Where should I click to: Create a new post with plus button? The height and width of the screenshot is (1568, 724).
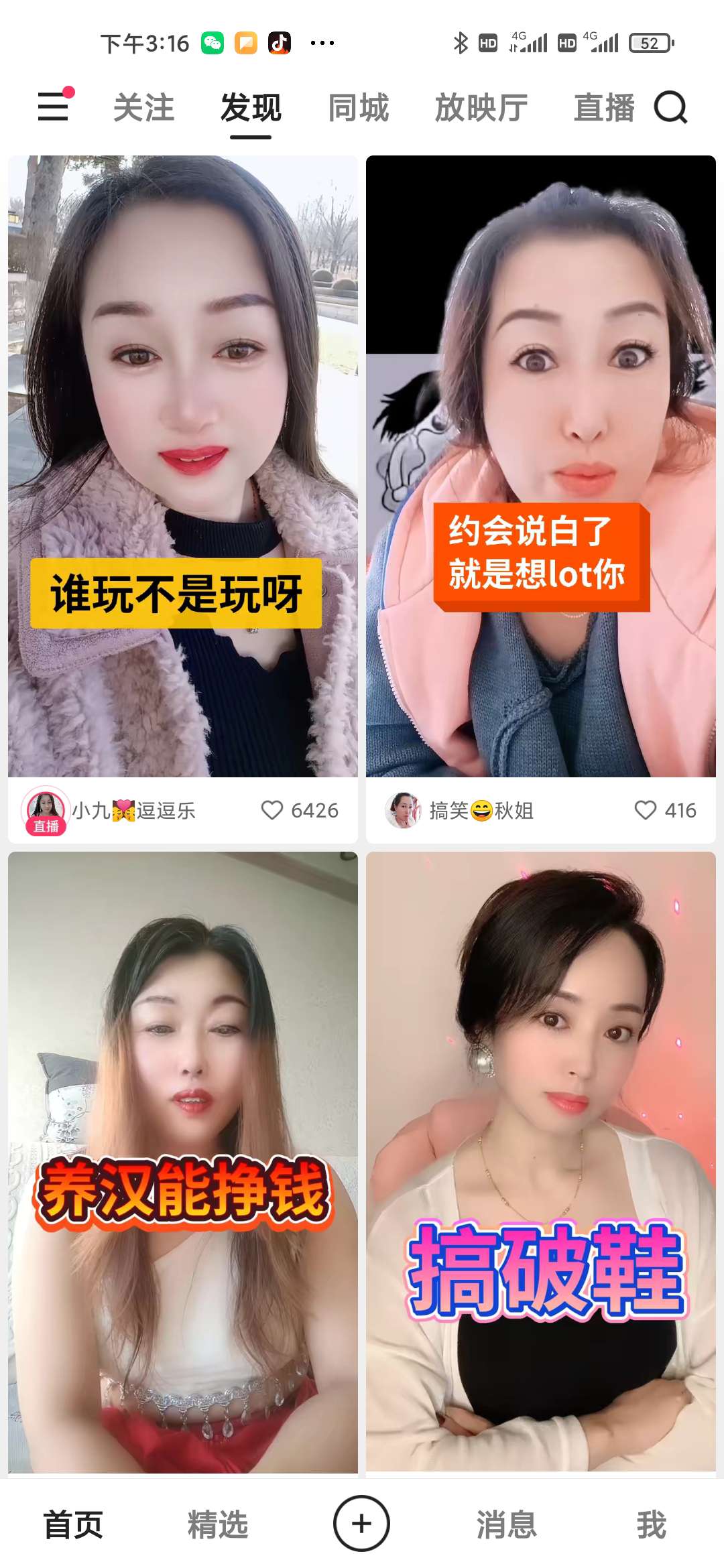pos(362,1523)
